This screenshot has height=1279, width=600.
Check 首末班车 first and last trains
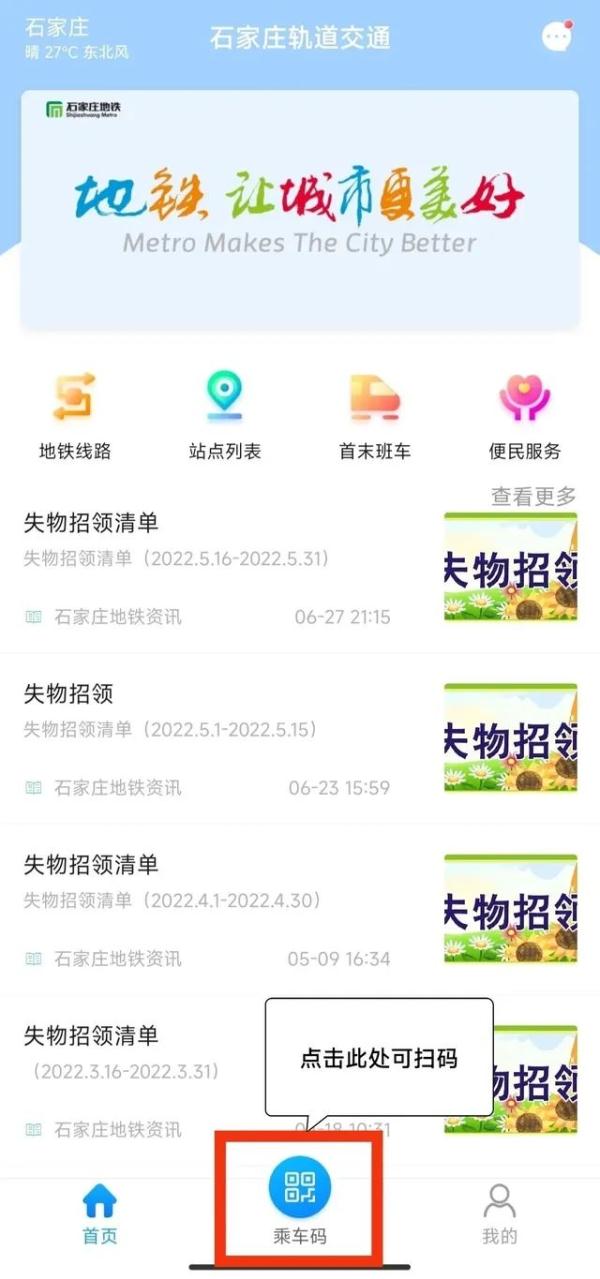pos(375,416)
